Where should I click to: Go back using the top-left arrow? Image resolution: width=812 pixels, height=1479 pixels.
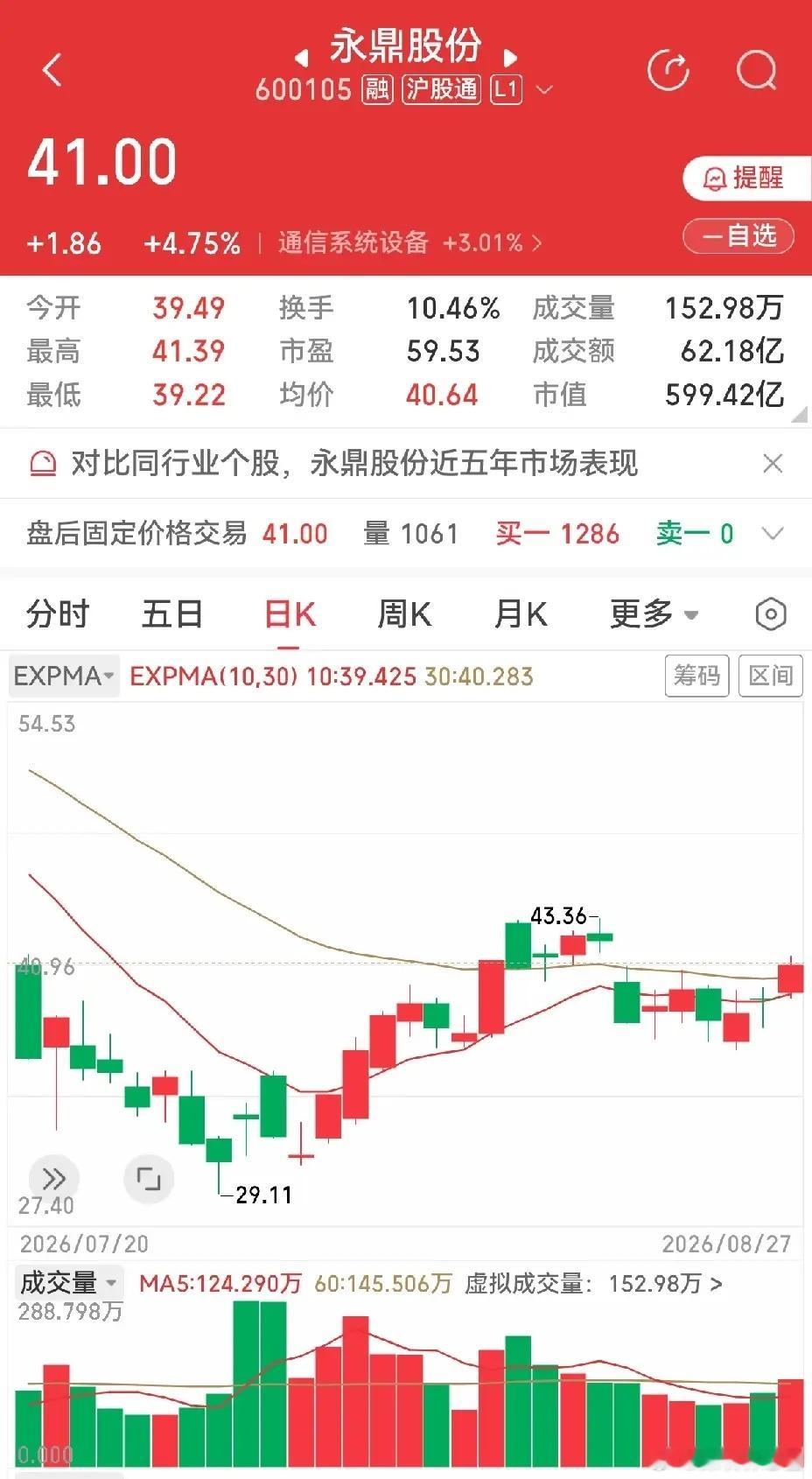(x=52, y=70)
